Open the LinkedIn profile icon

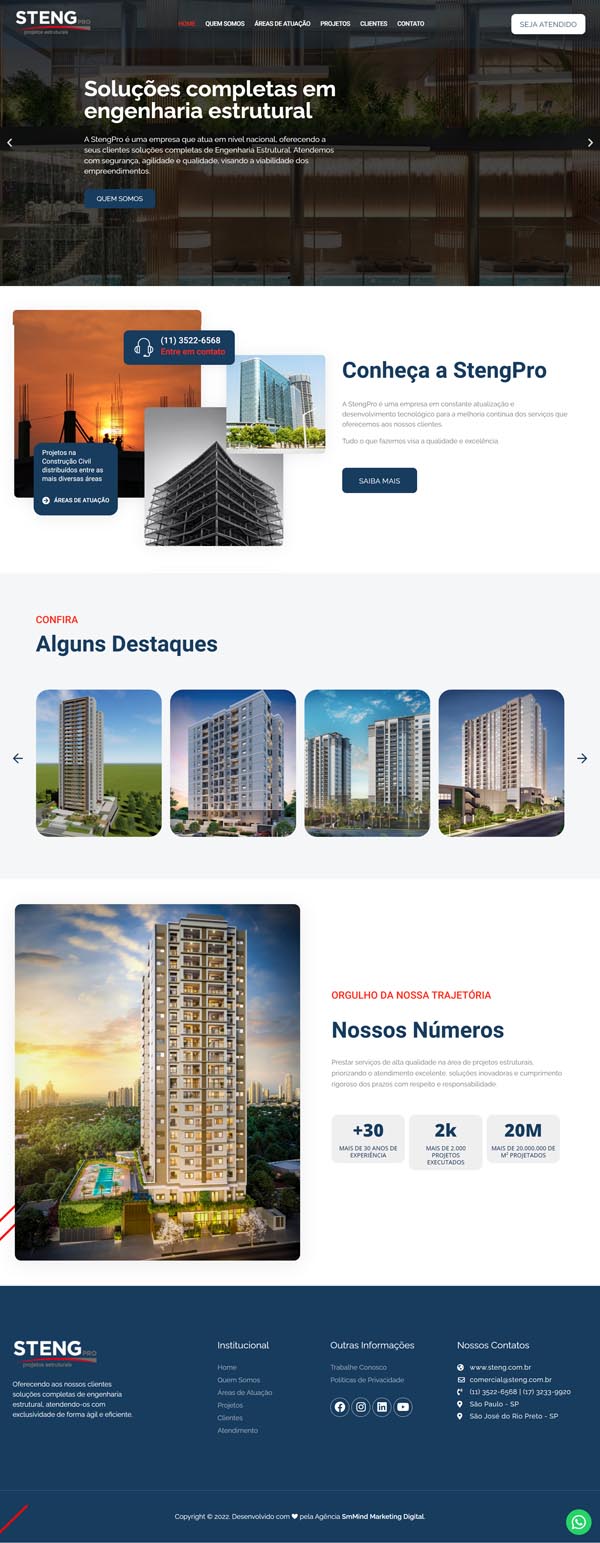click(382, 1407)
